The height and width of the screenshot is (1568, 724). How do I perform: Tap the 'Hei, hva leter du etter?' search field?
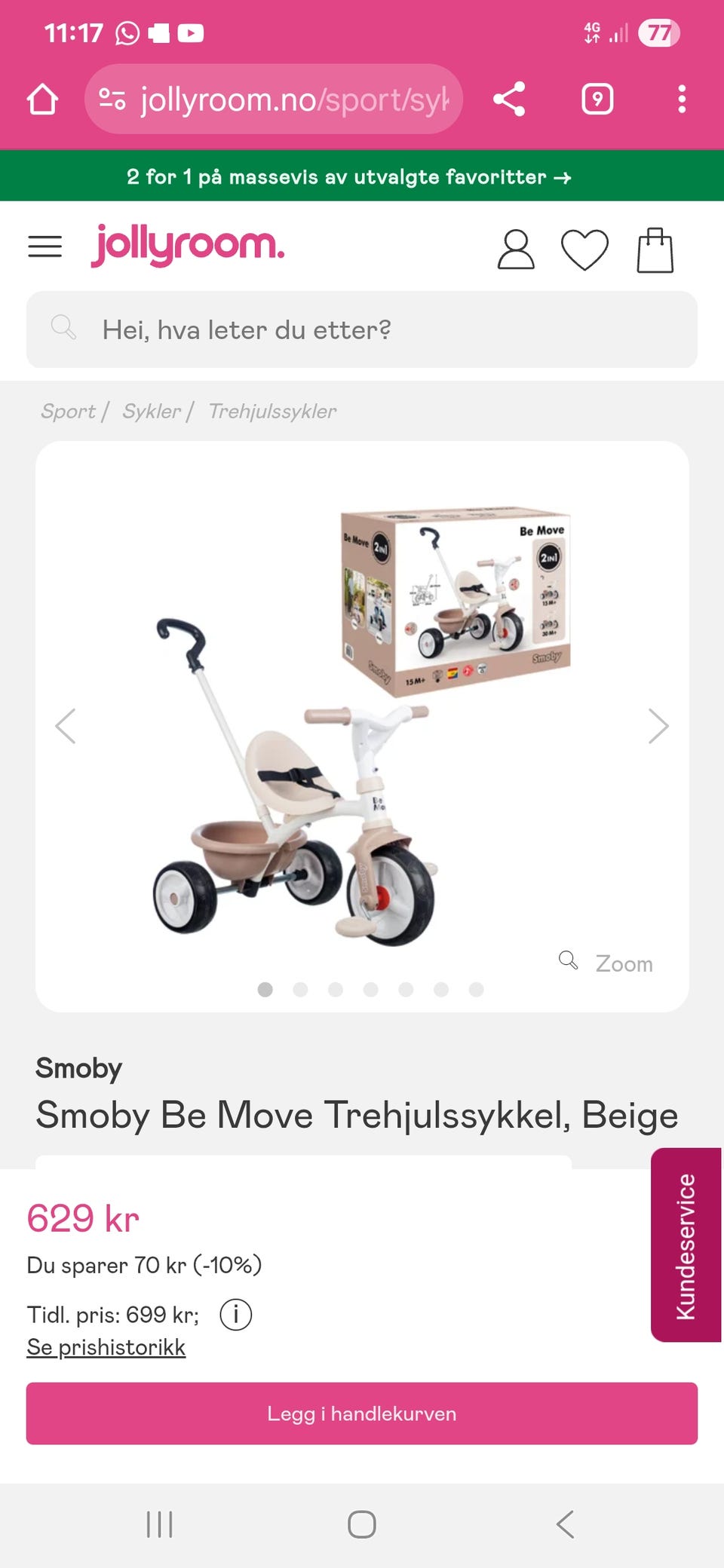[362, 329]
